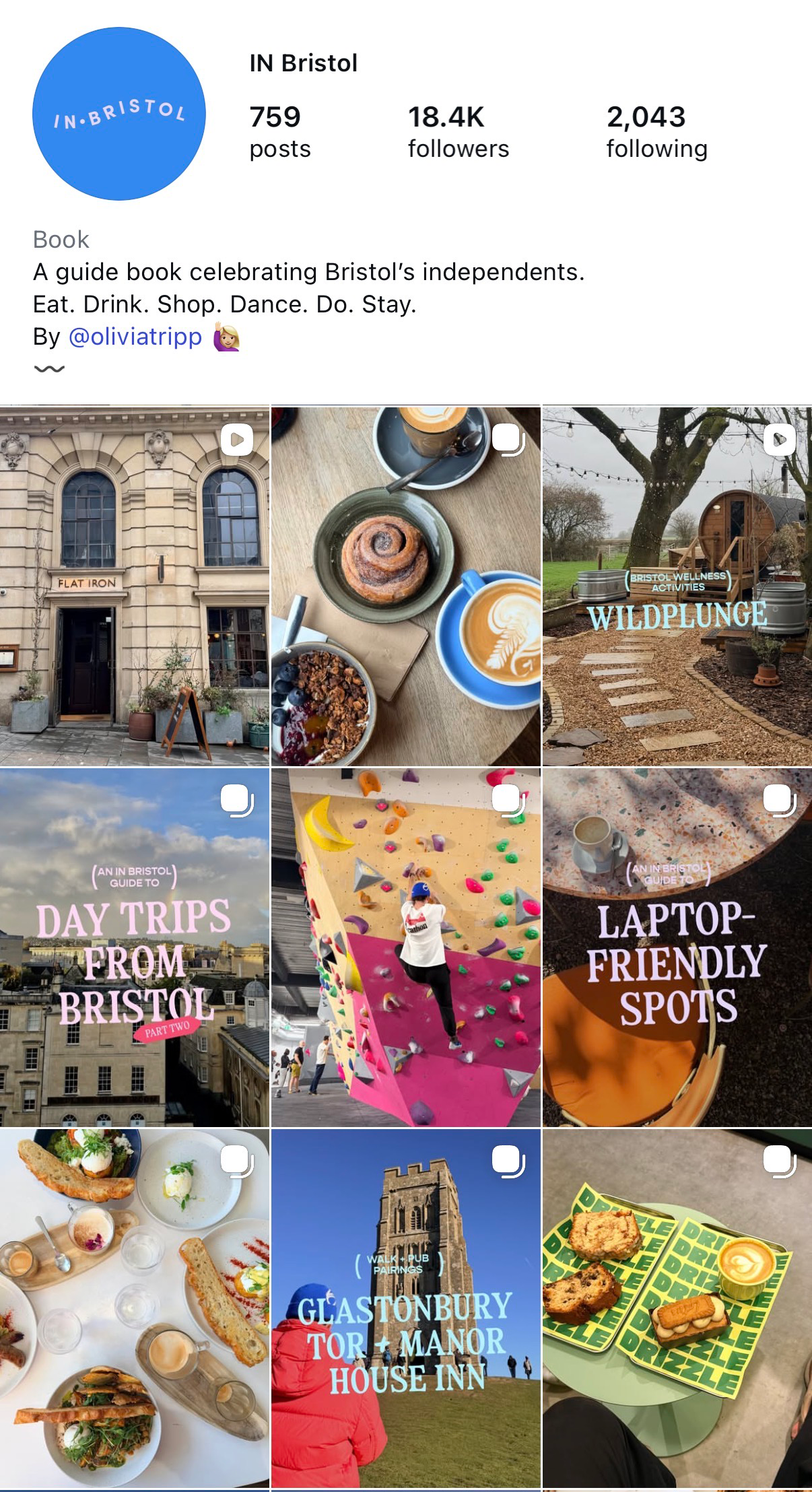Open the @oliviatripp profile link

pos(135,337)
